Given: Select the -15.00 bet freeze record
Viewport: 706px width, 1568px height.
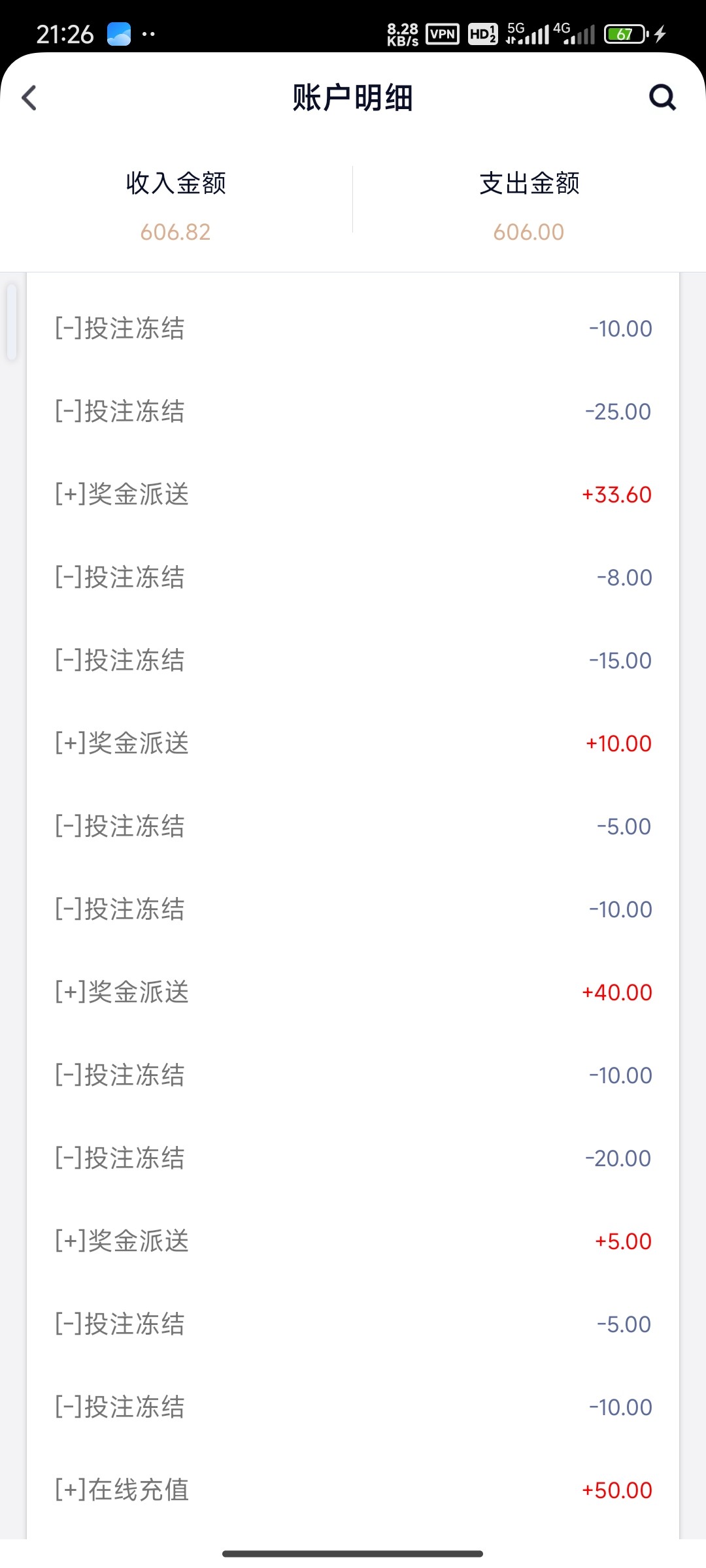Looking at the screenshot, I should [x=353, y=661].
